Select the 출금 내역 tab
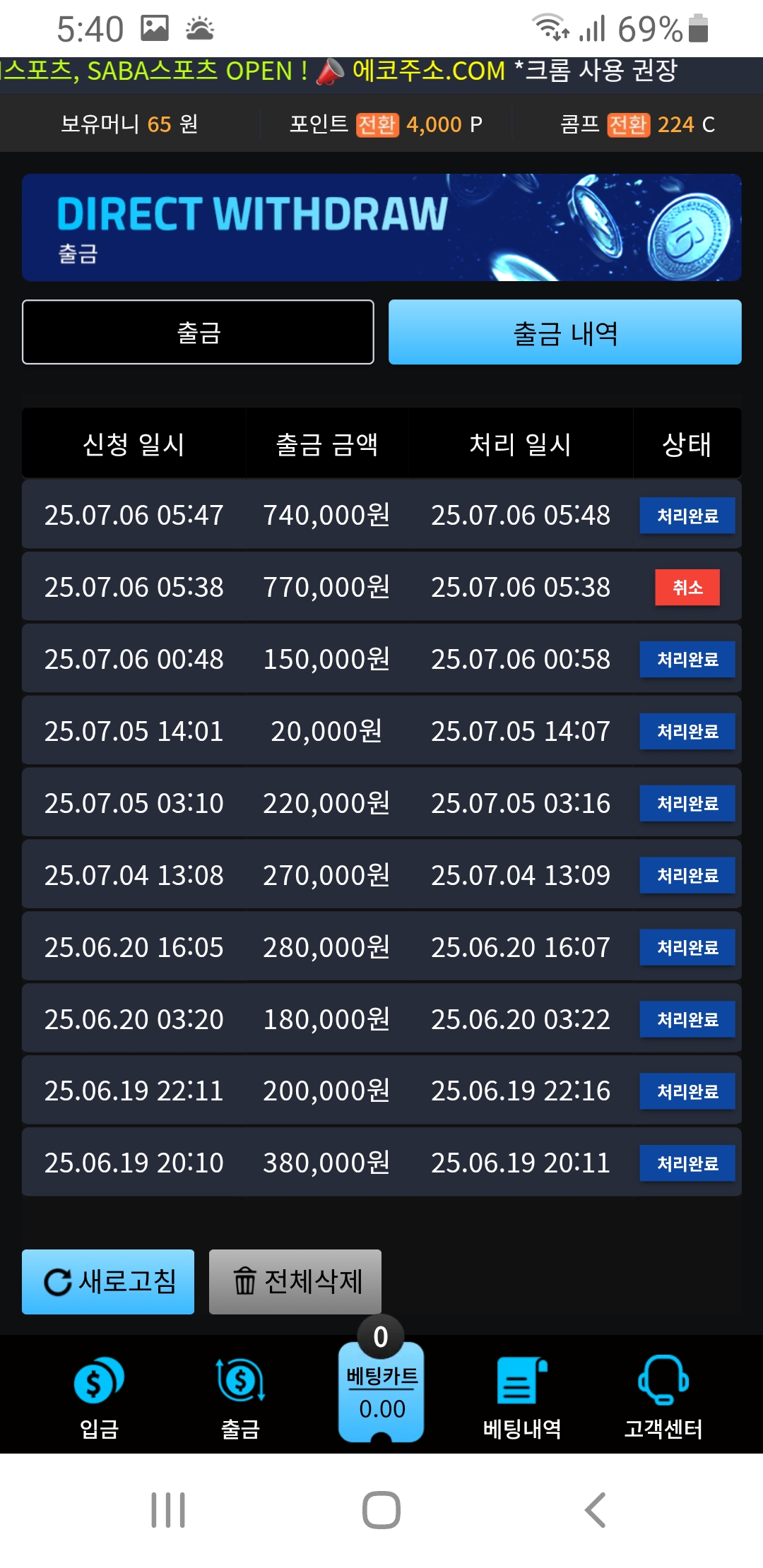The image size is (763, 1568). (x=564, y=332)
